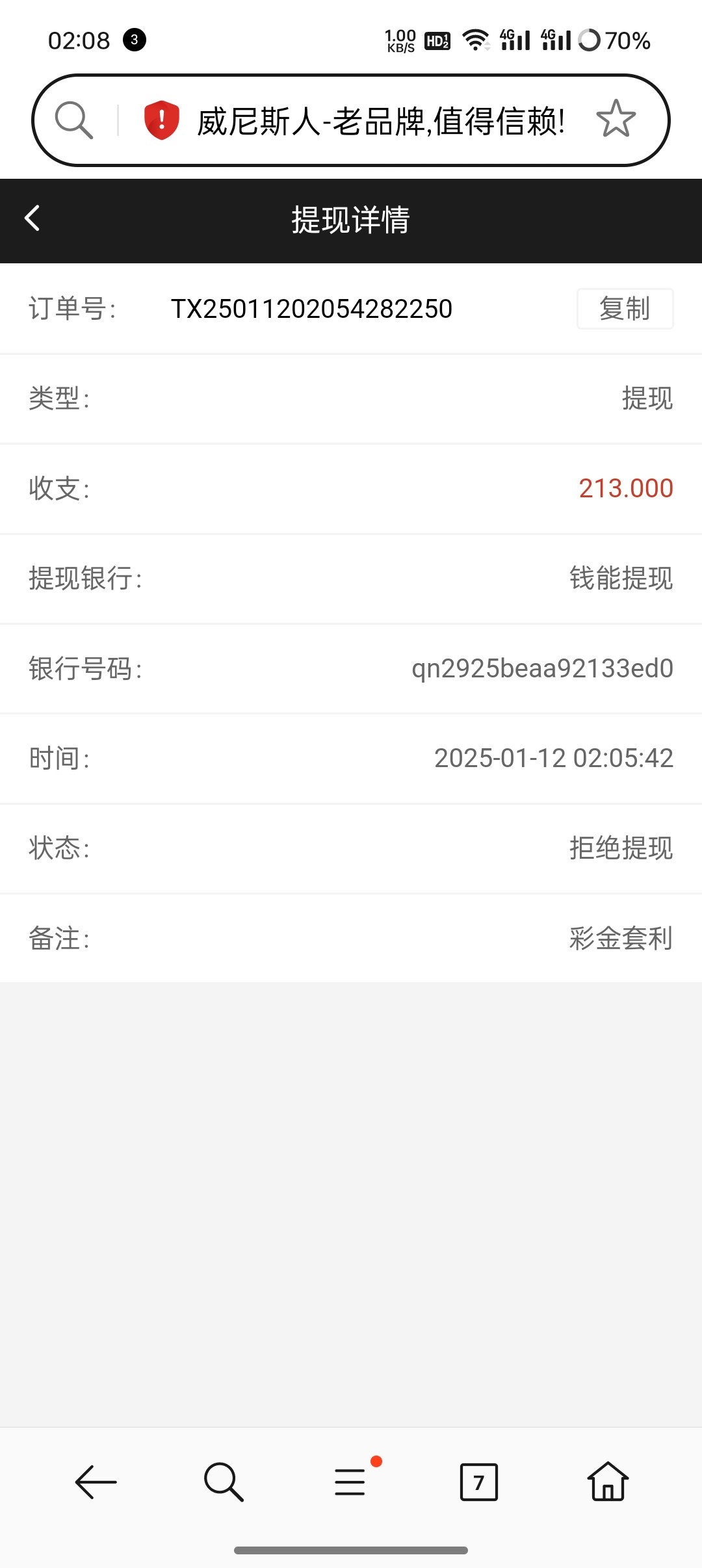This screenshot has height=1568, width=702.
Task: Open the red security warning shield
Action: click(161, 120)
